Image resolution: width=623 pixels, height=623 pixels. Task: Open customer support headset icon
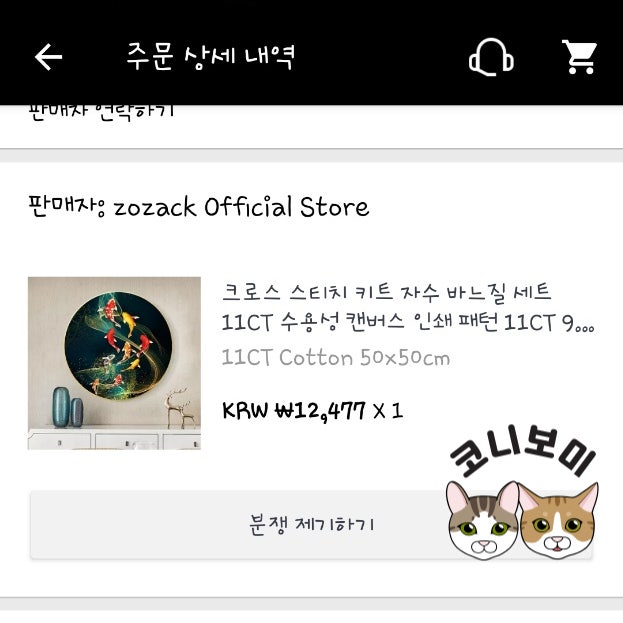491,58
